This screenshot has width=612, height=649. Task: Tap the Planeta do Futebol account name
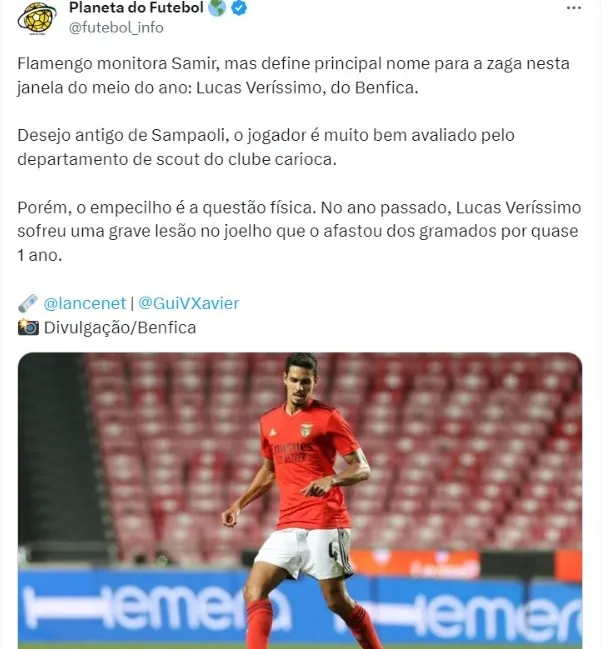tap(135, 9)
